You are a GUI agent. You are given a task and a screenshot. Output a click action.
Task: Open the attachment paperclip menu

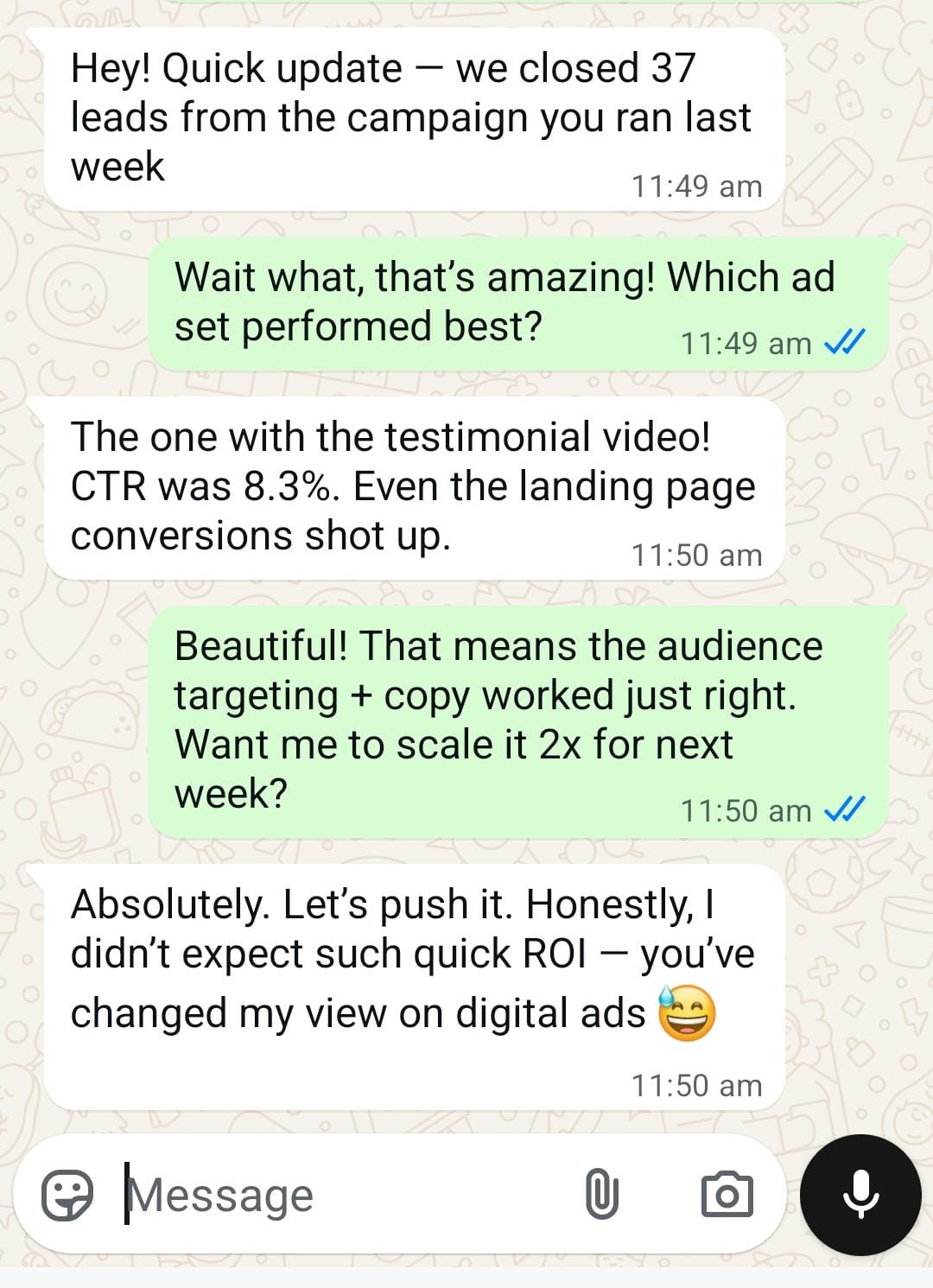coord(602,1195)
